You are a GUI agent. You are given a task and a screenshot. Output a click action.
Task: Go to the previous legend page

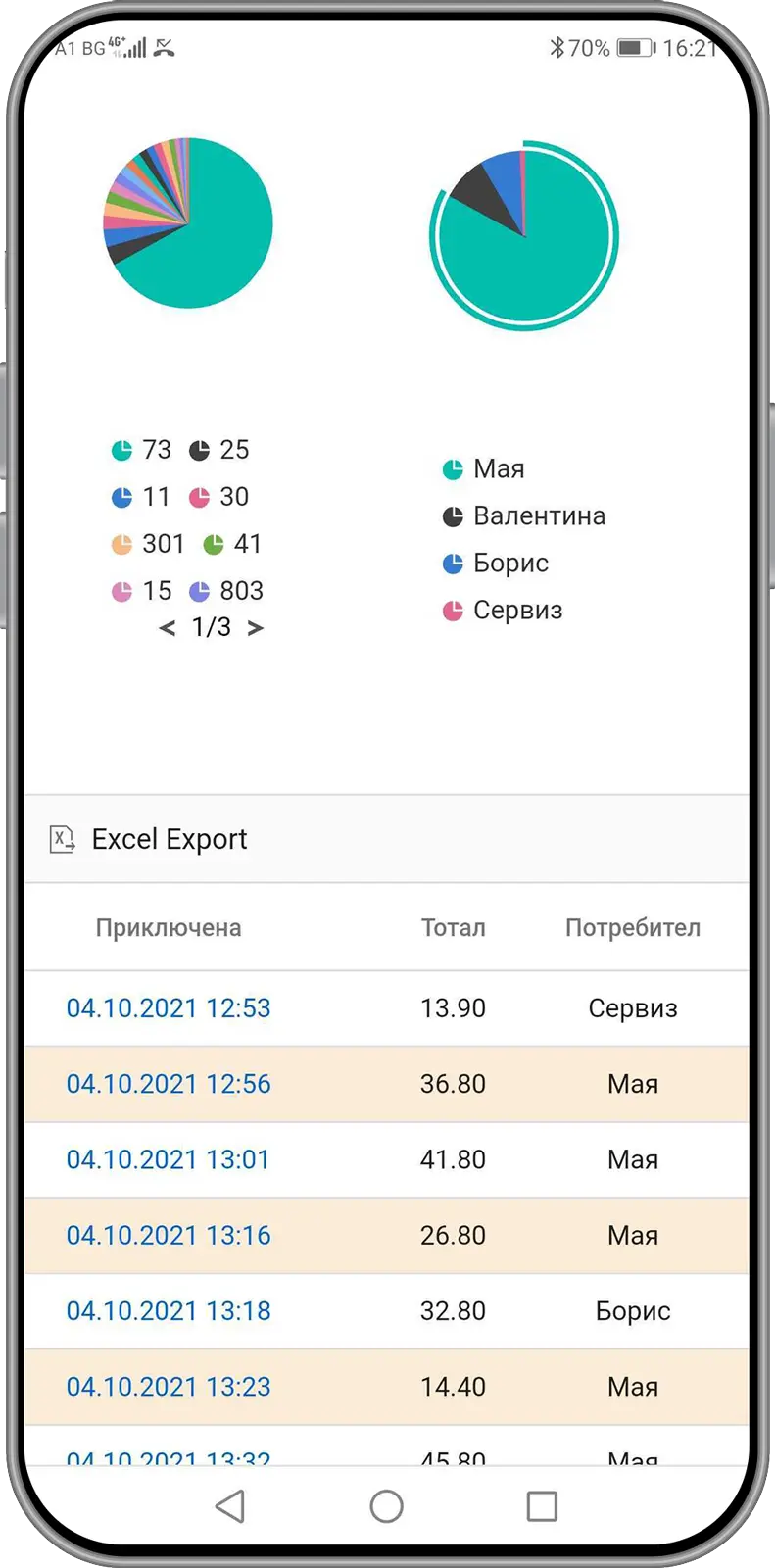(168, 628)
